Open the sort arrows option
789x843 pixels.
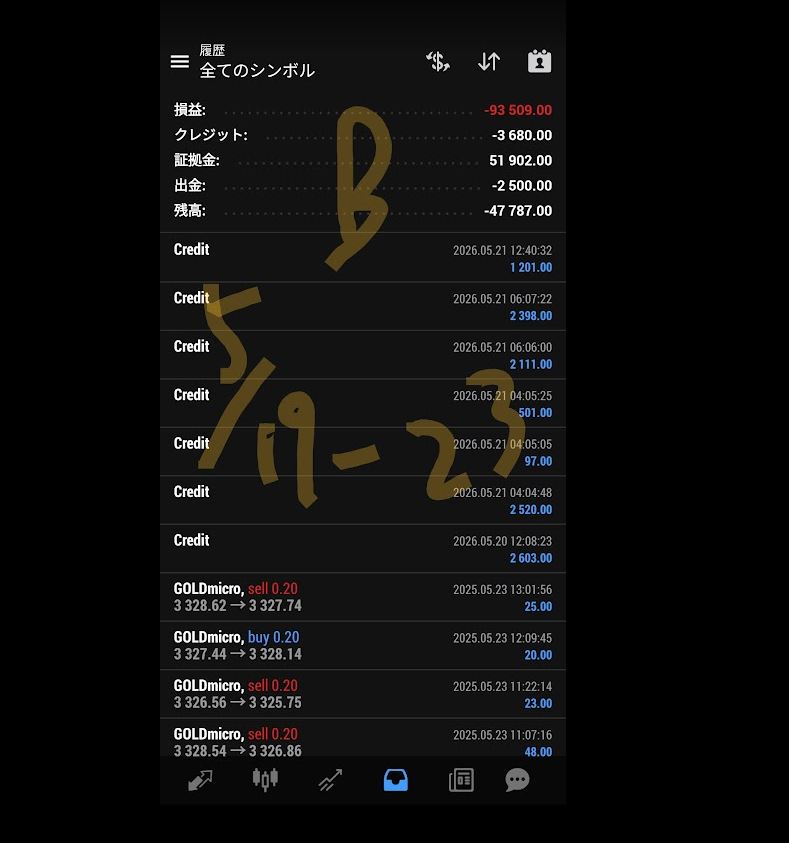pos(489,62)
